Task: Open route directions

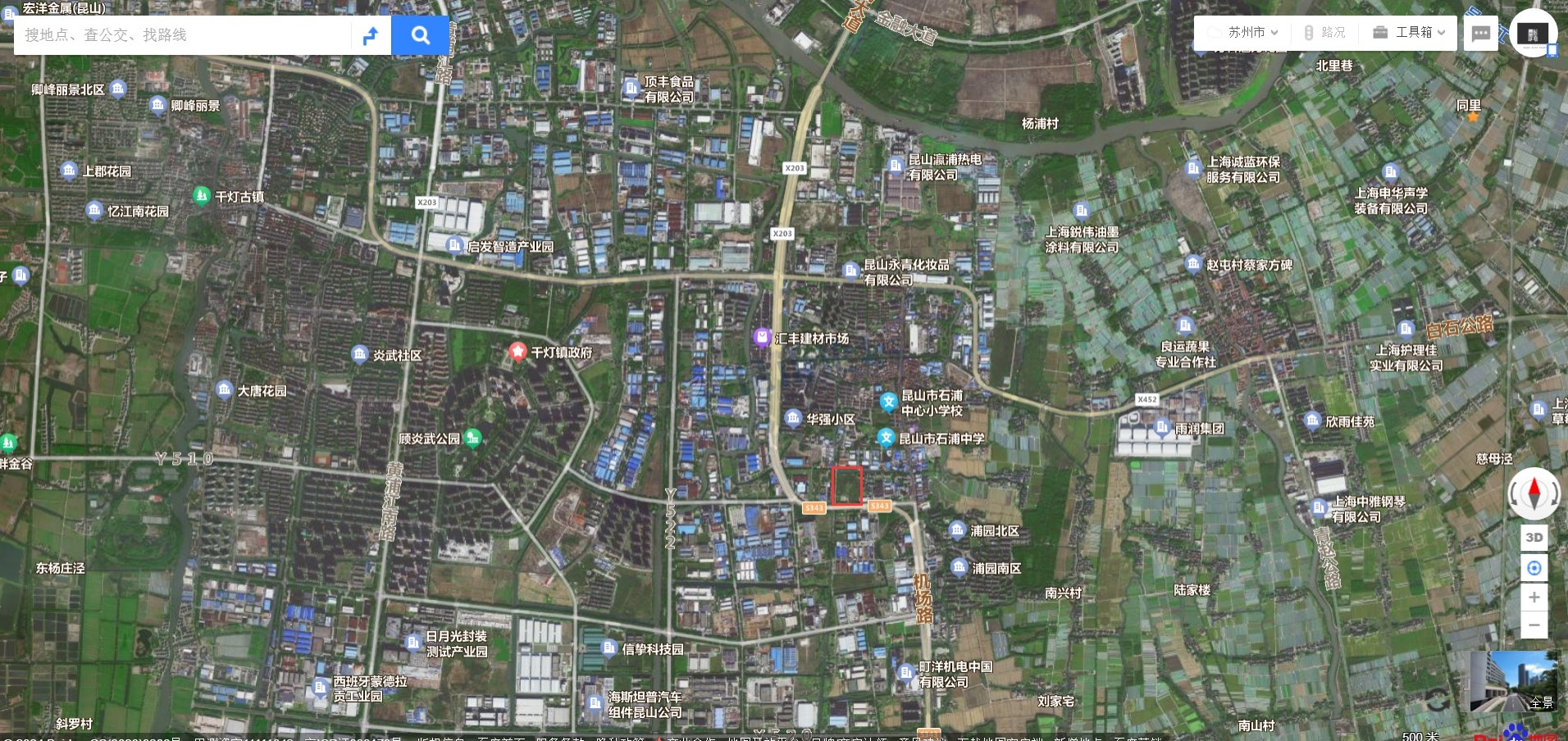Action: [x=371, y=35]
